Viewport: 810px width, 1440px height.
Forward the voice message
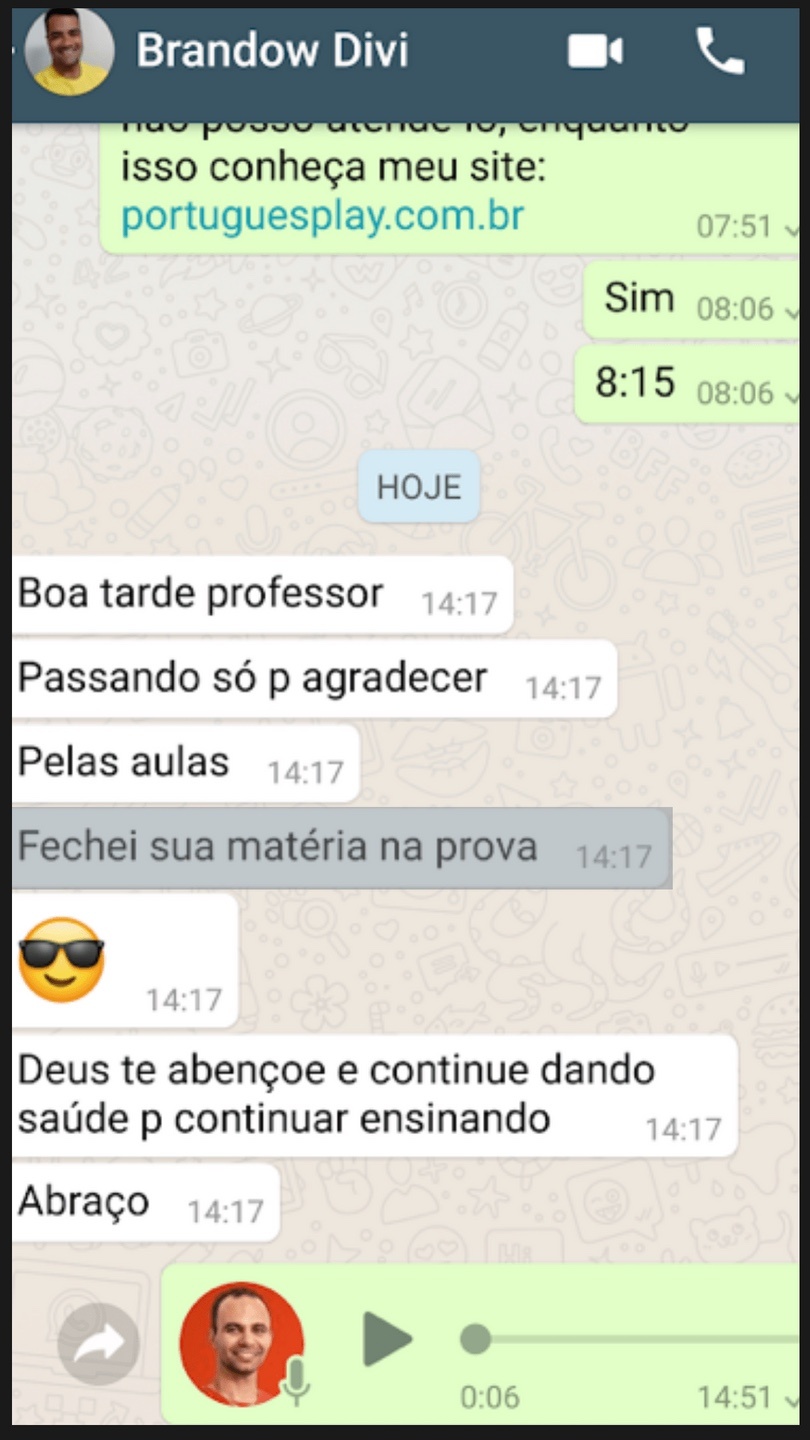98,1344
